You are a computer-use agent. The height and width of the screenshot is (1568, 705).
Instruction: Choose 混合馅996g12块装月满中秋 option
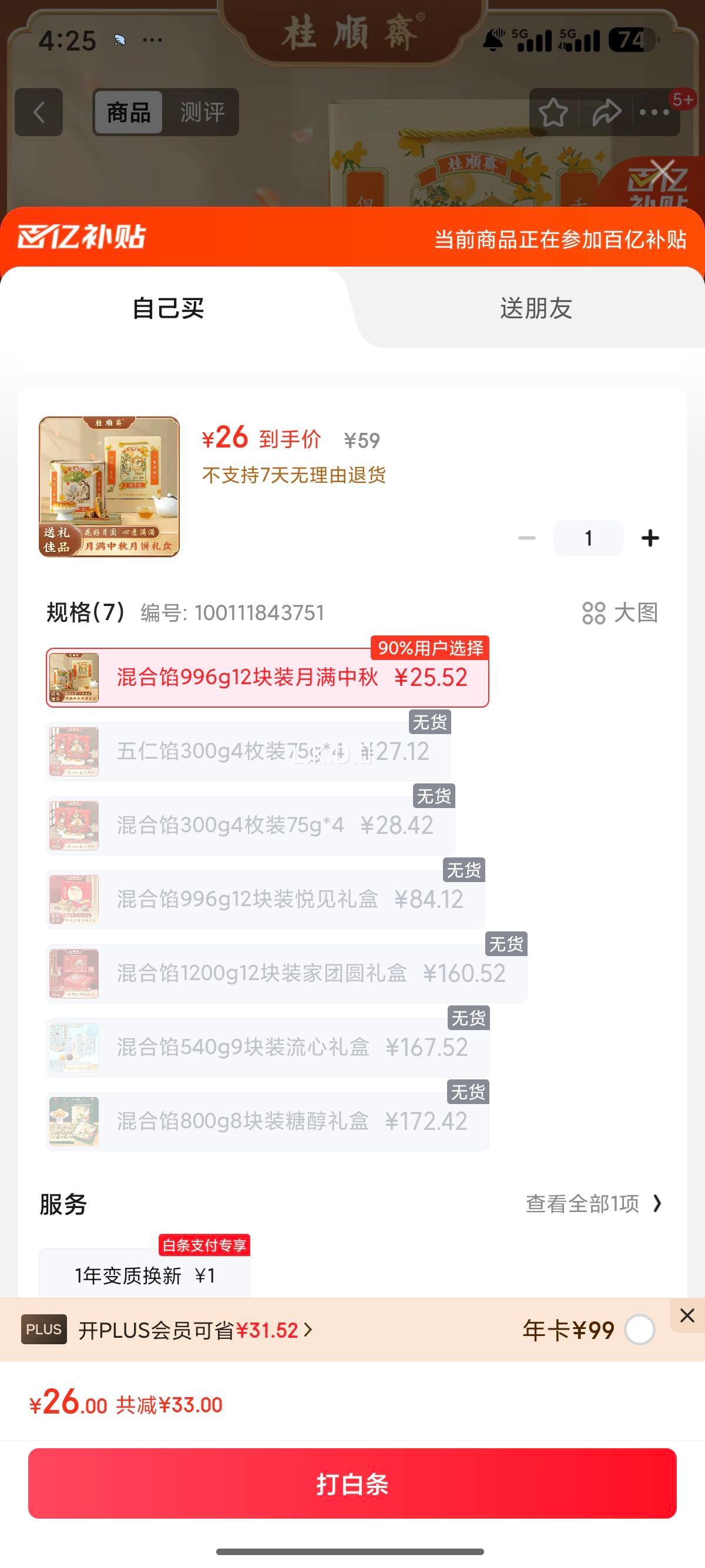(267, 678)
